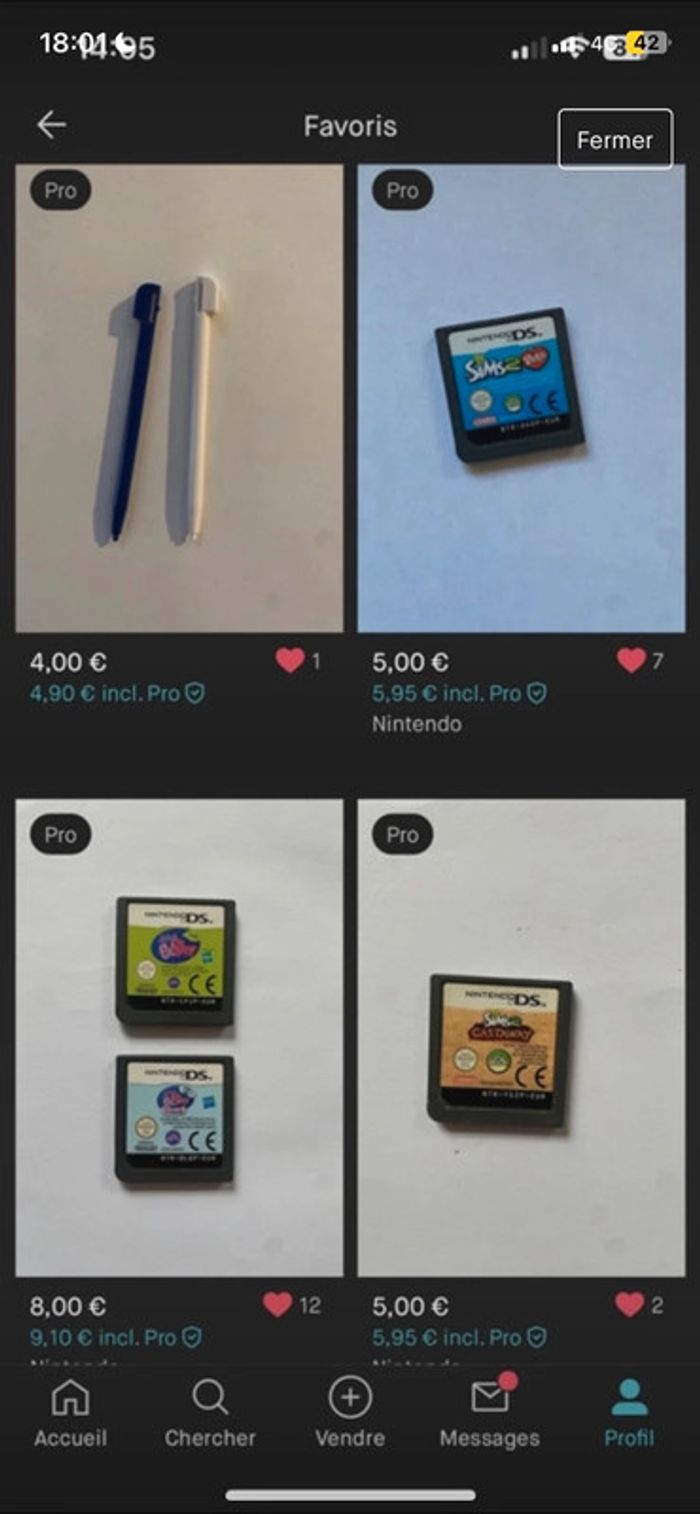Unfavorite the 4,00 € stylus item
The height and width of the screenshot is (1514, 700).
(x=290, y=660)
